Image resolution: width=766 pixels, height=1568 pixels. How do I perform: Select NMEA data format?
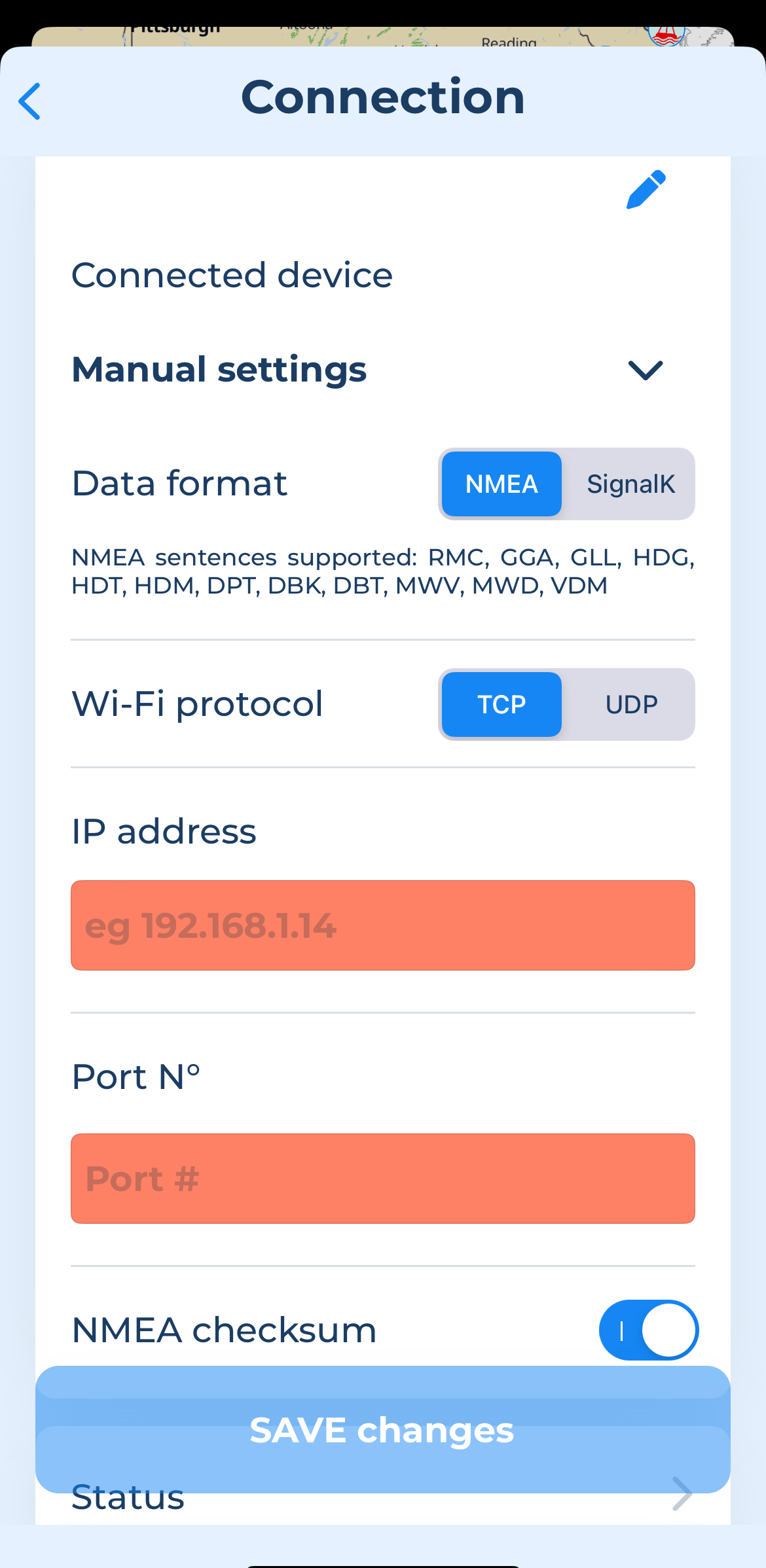(502, 484)
